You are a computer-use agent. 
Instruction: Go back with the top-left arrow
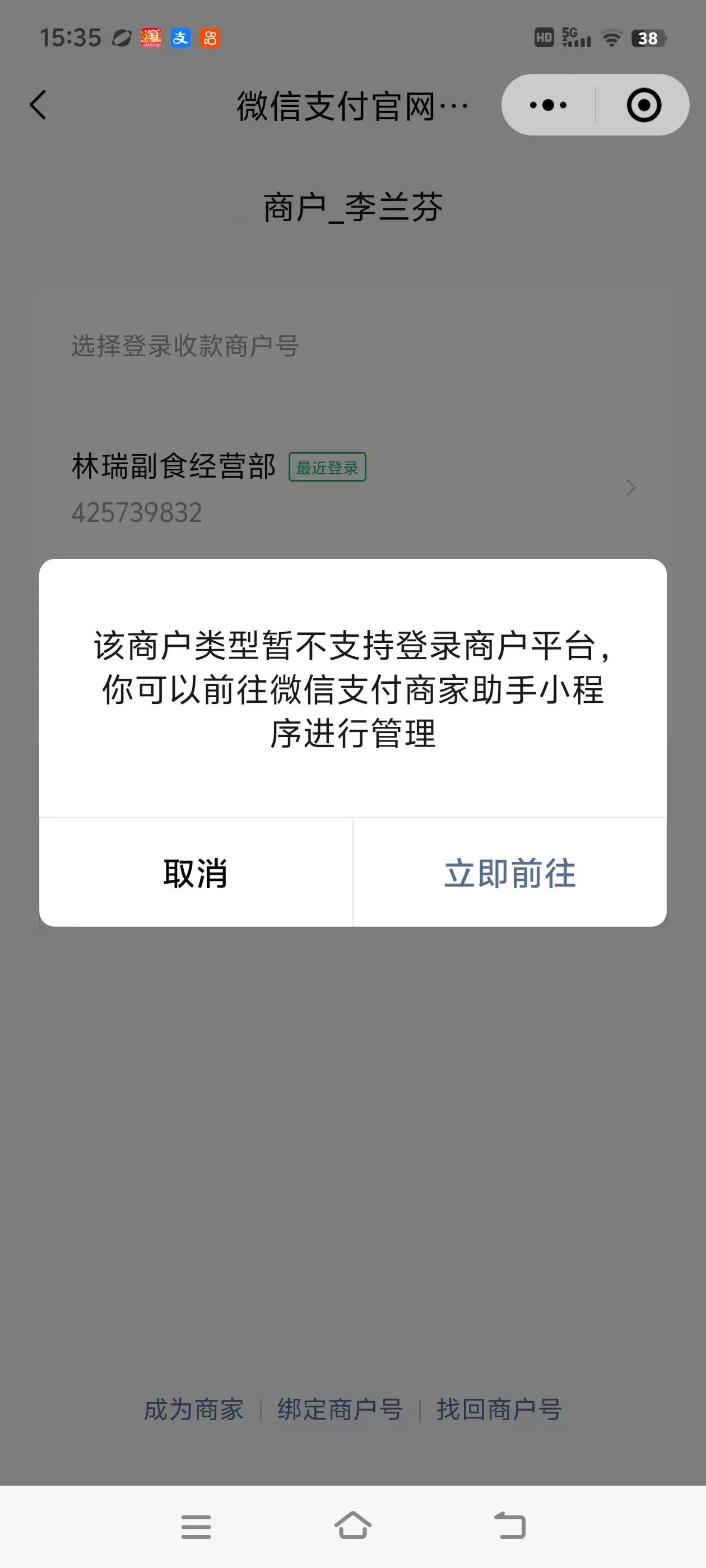38,105
